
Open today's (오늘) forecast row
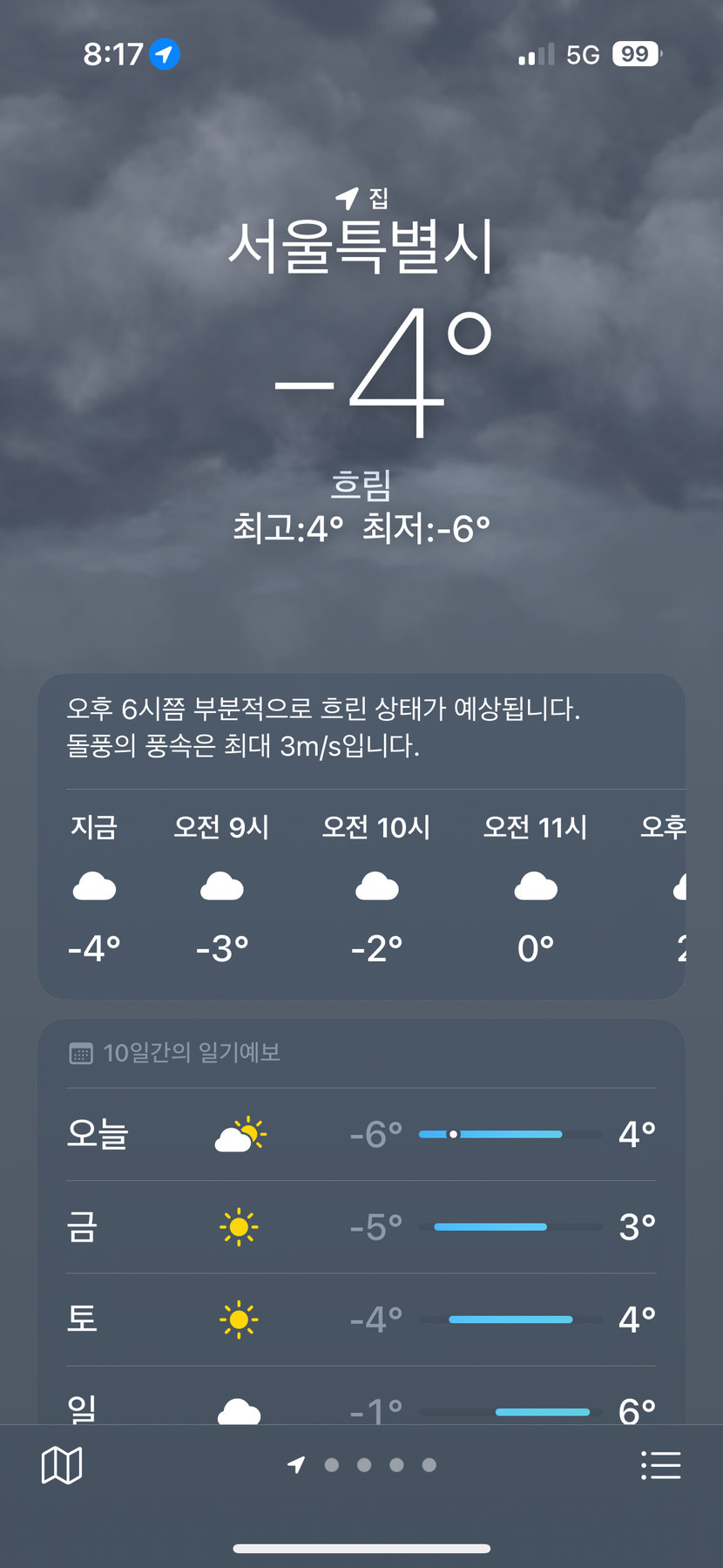click(361, 1134)
